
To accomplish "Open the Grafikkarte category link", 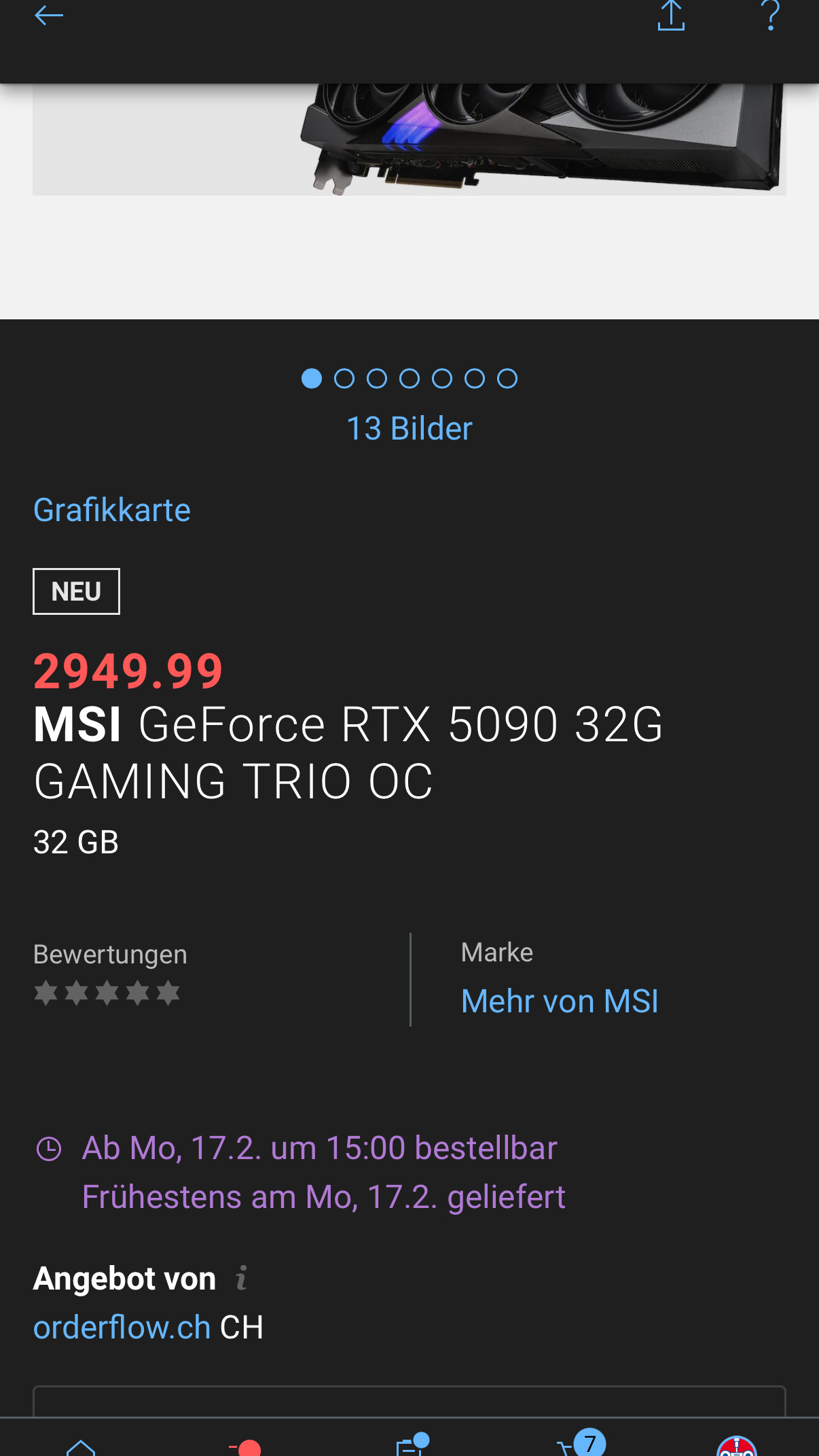I will click(112, 510).
